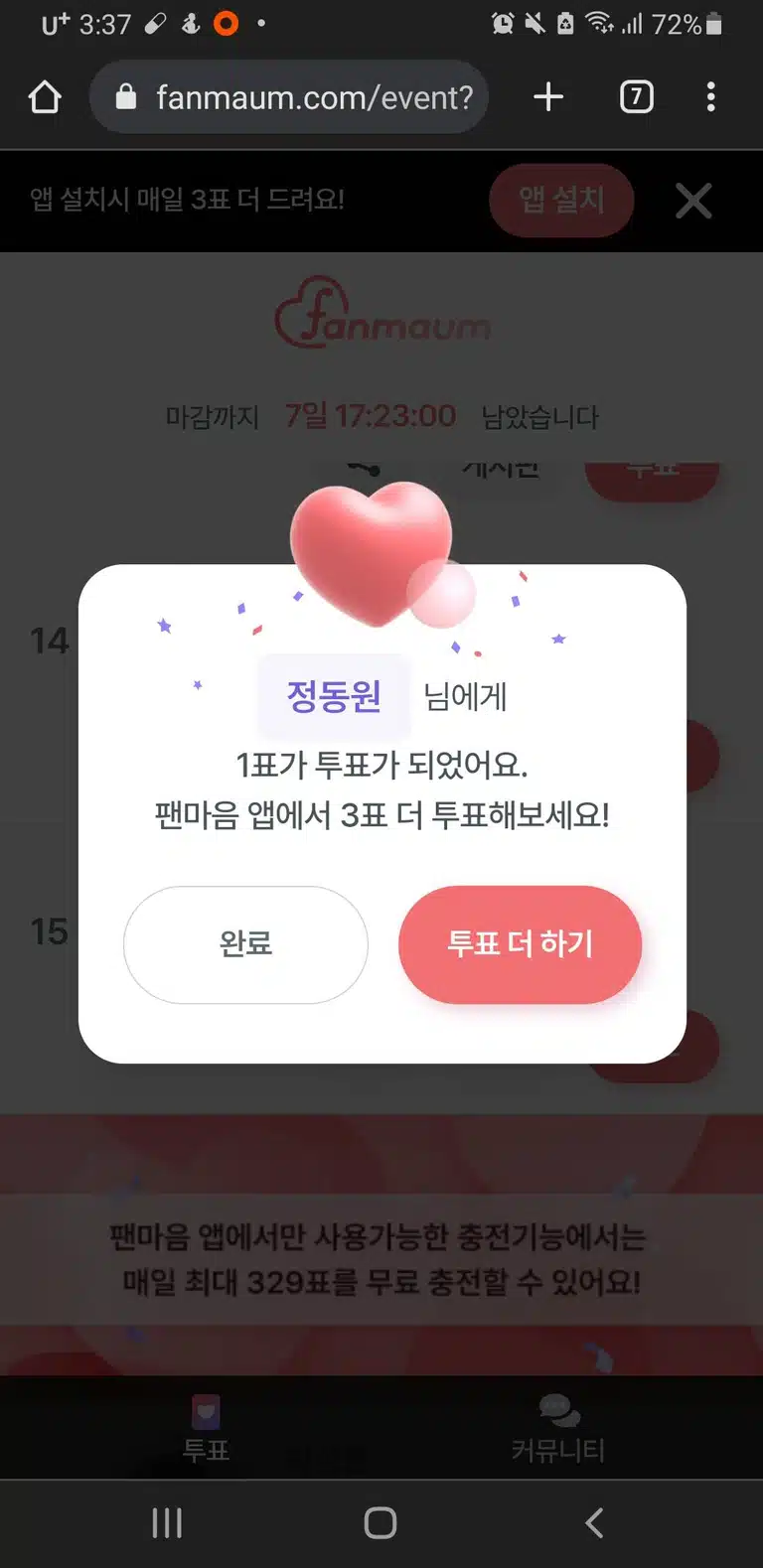The height and width of the screenshot is (1568, 763).
Task: Open the tab switcher showing 7 tabs
Action: [x=637, y=97]
